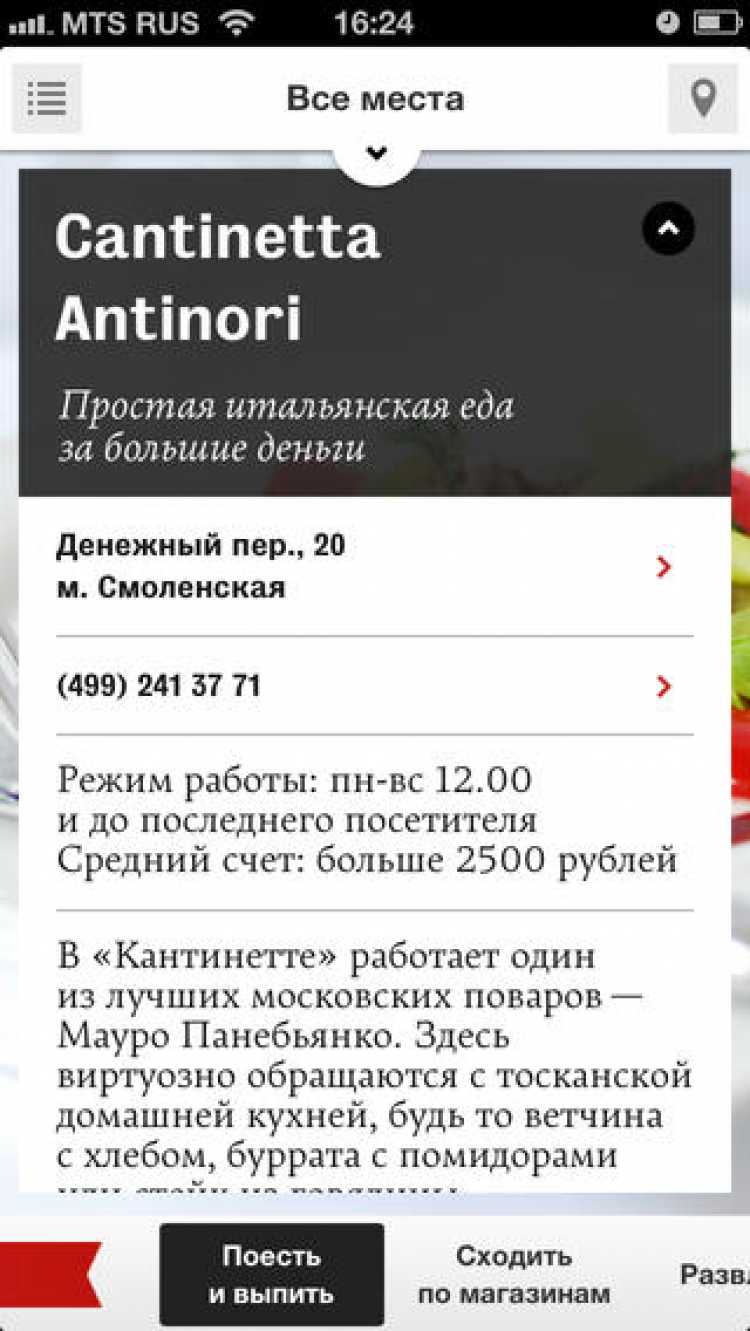The image size is (750, 1331).
Task: Open the list view icon
Action: (x=46, y=98)
